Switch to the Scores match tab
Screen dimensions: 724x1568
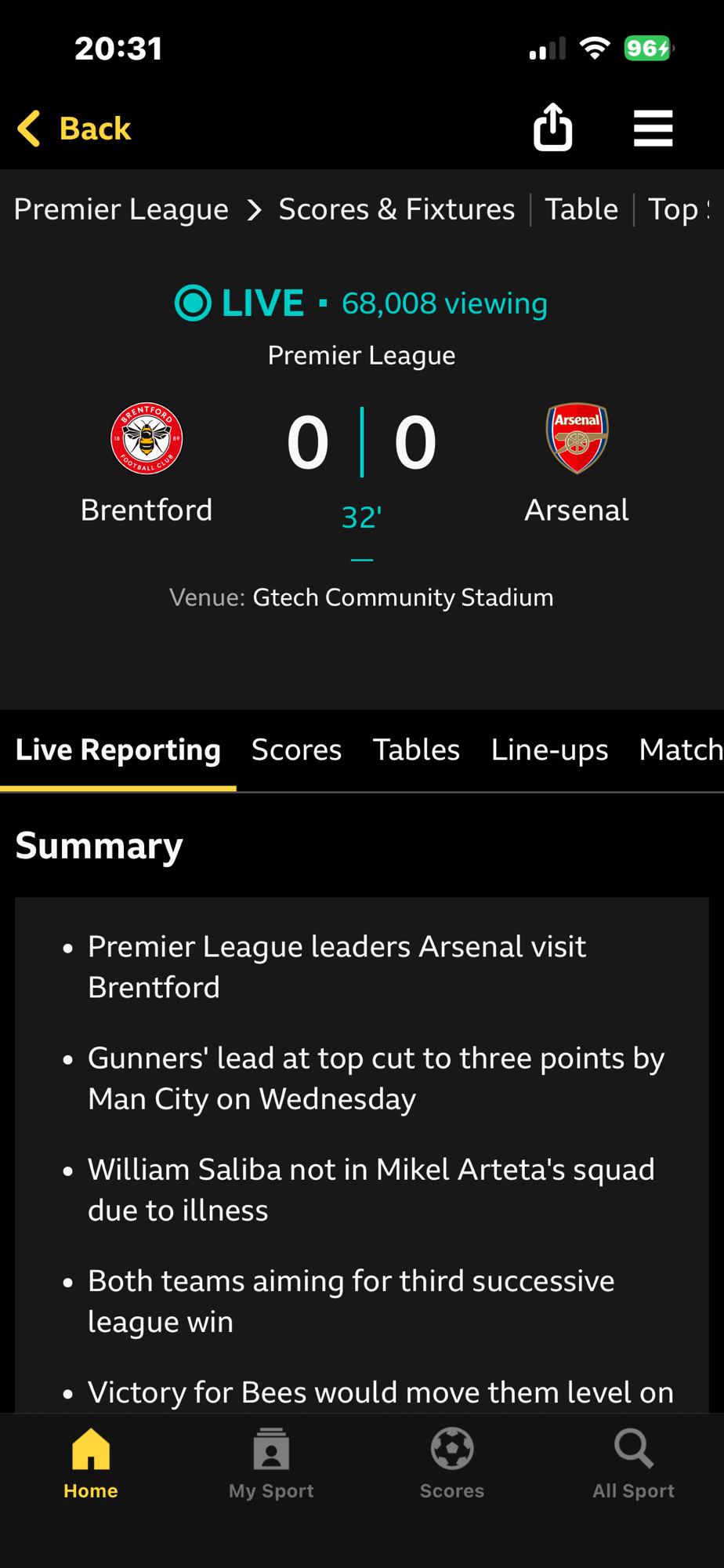coord(296,750)
